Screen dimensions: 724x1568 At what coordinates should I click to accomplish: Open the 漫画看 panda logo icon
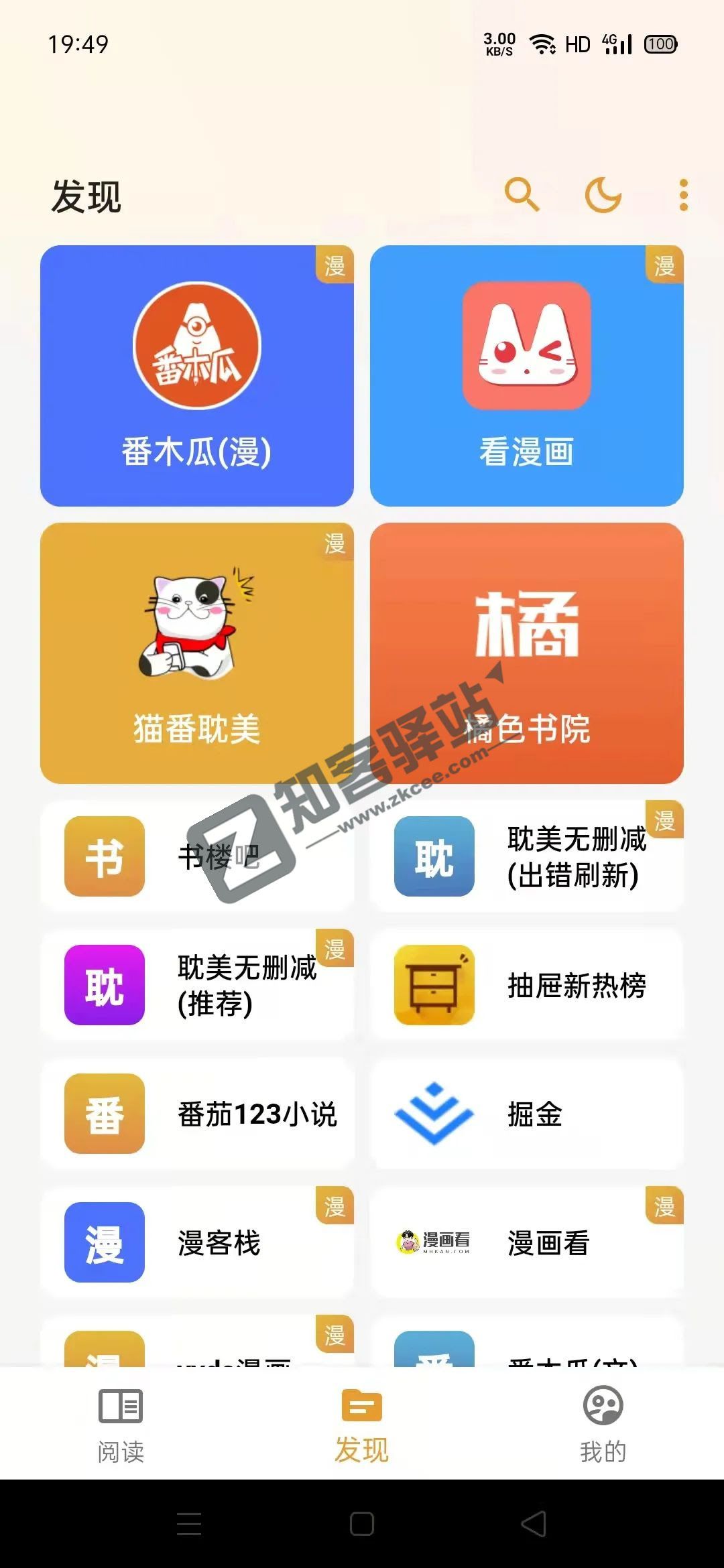click(x=433, y=1241)
